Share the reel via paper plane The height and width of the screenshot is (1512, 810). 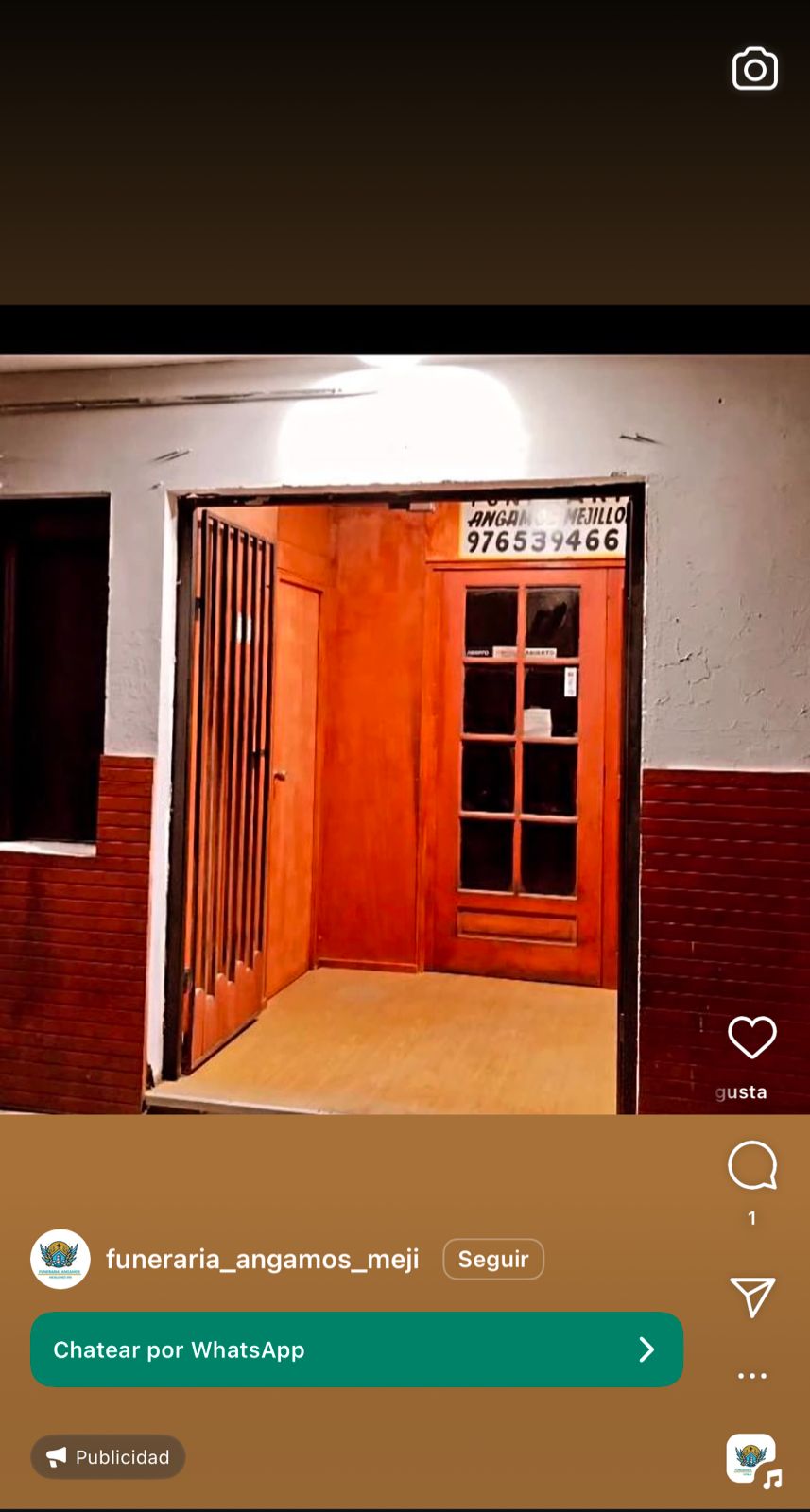coord(752,1297)
